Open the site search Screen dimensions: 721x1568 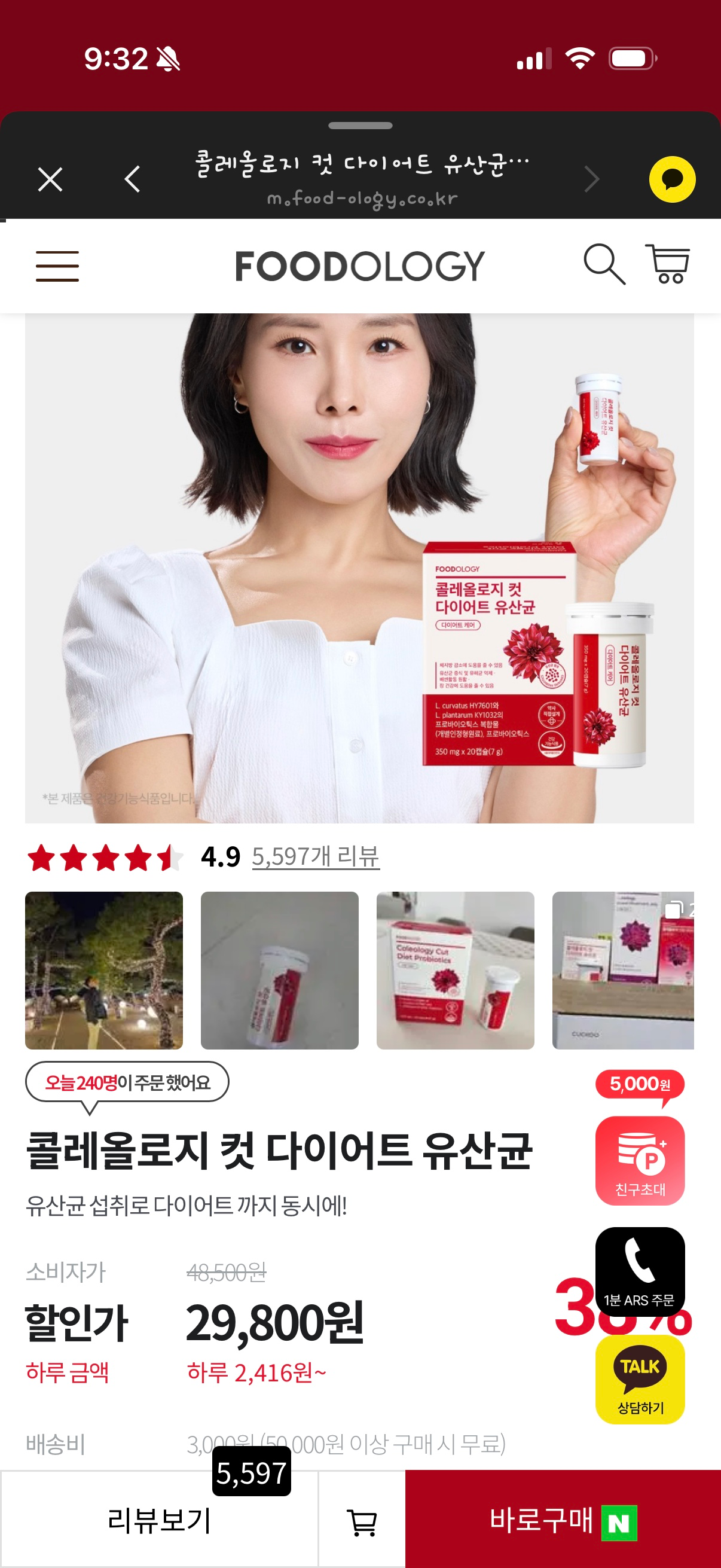[604, 264]
